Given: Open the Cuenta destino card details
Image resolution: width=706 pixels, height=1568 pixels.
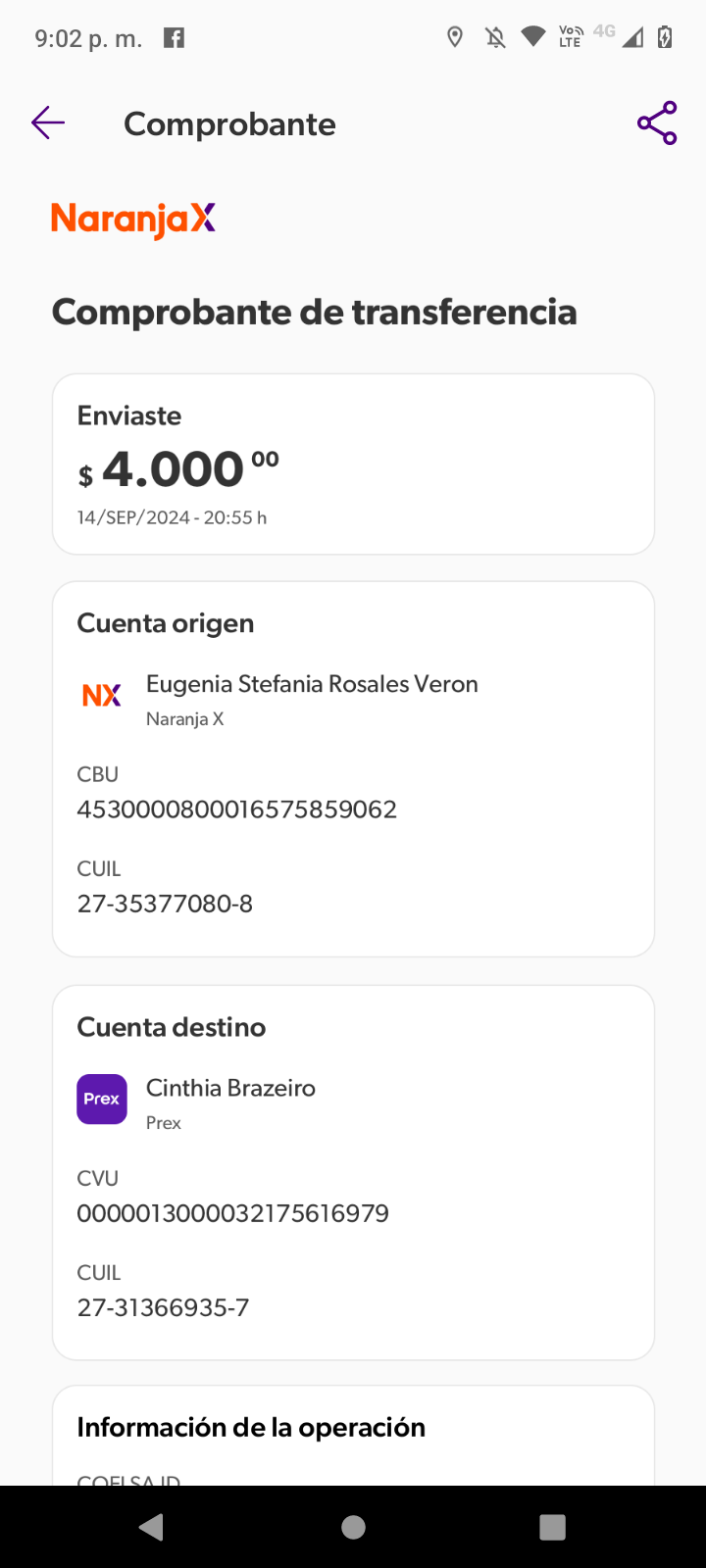Looking at the screenshot, I should coord(353,1172).
